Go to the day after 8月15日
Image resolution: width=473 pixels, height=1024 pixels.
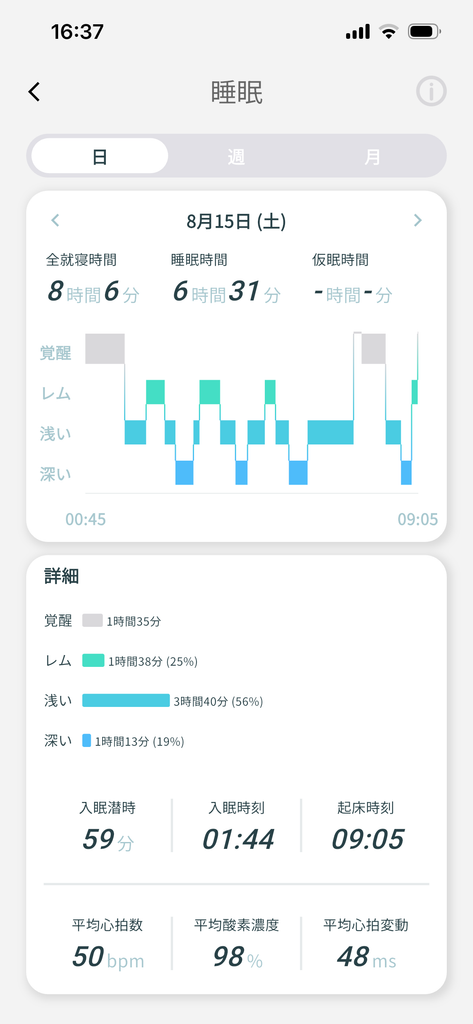pos(417,221)
